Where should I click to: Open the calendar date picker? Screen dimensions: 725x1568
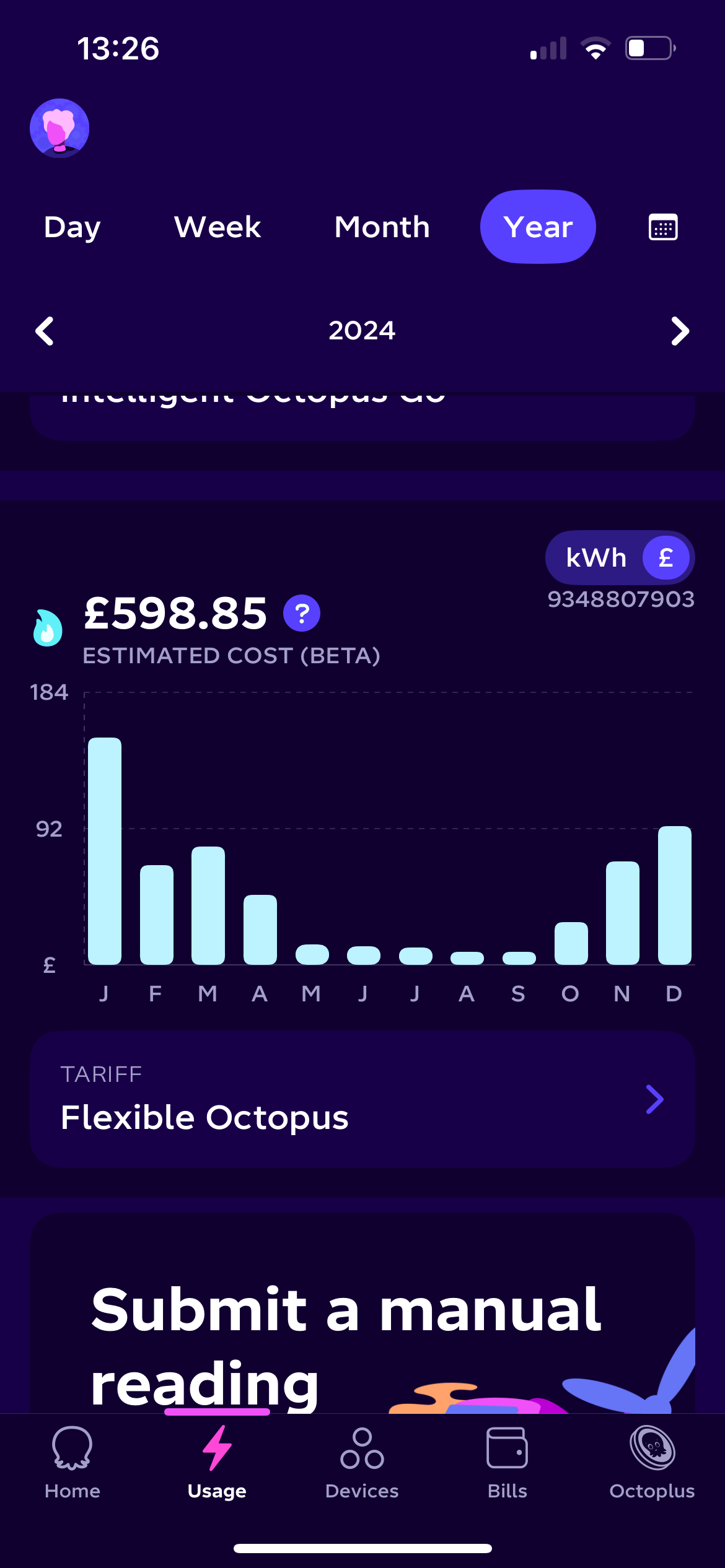663,227
